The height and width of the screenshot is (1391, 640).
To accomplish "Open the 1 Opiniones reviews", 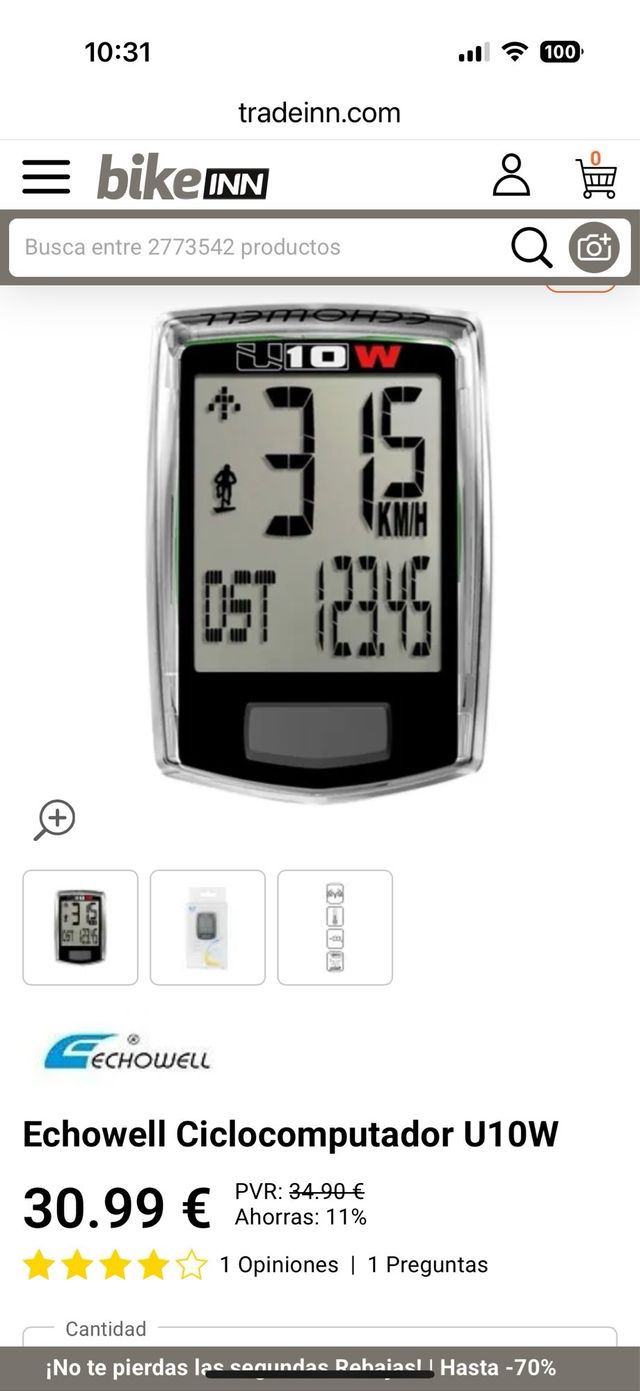I will coord(279,1265).
